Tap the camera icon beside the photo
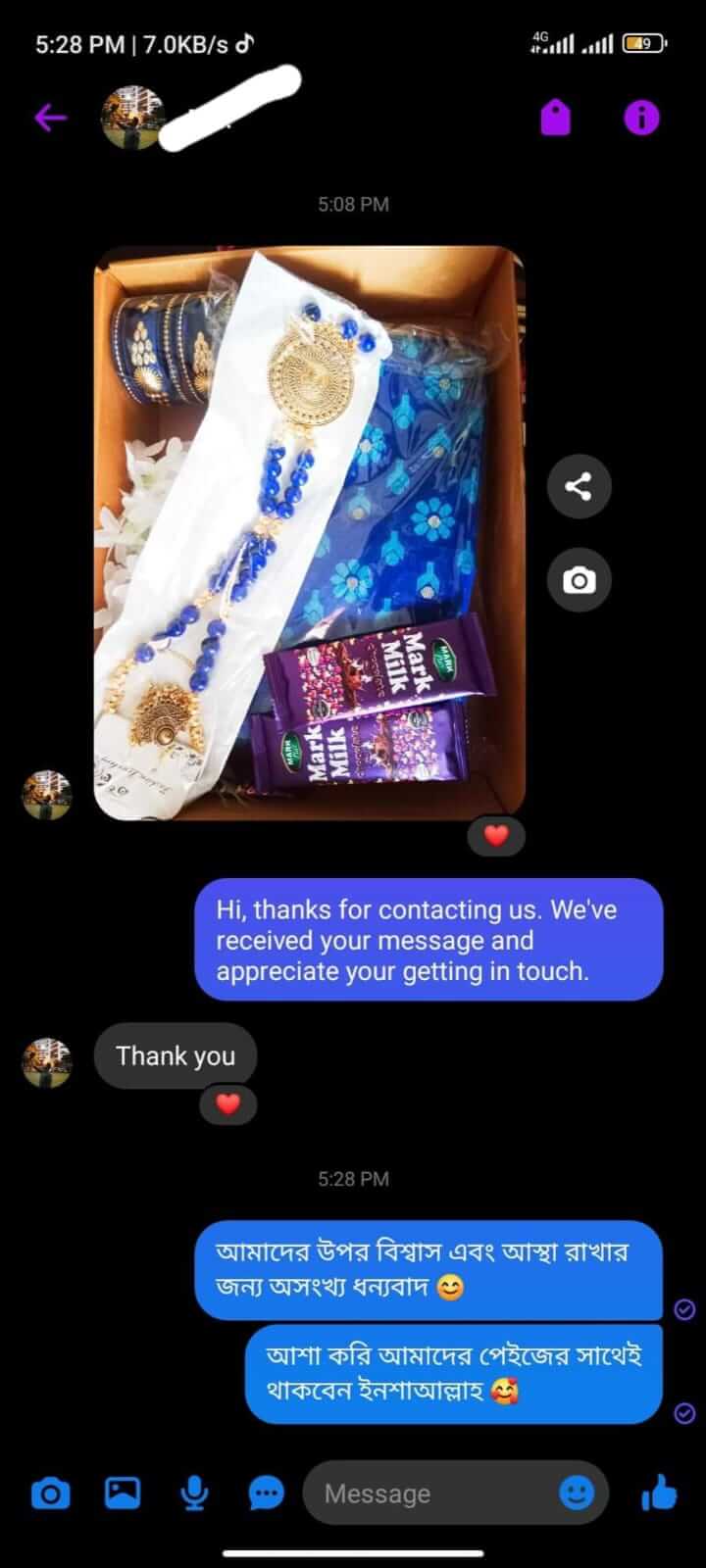This screenshot has height=1568, width=706. (x=579, y=580)
